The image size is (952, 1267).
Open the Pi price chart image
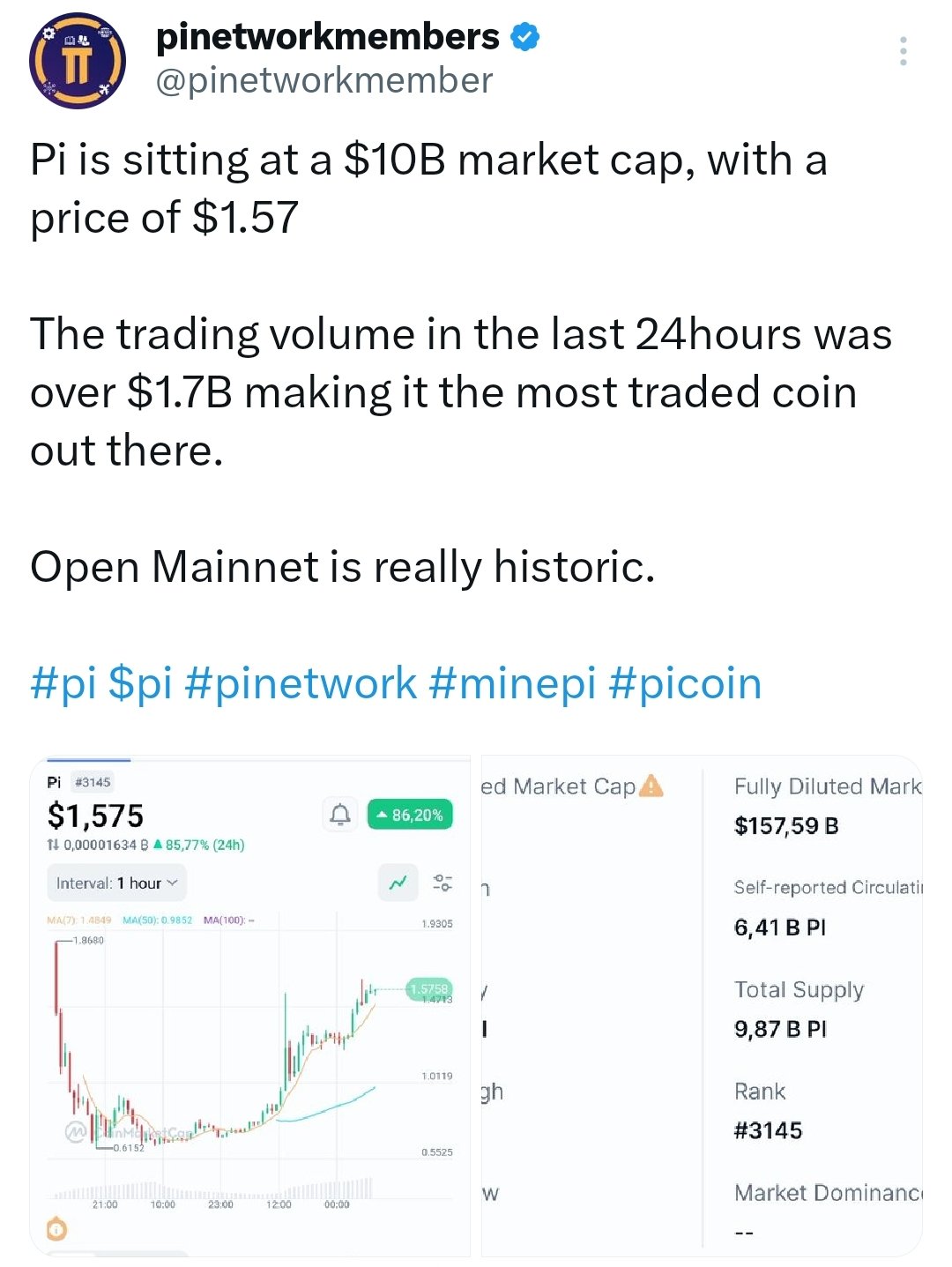250,1005
